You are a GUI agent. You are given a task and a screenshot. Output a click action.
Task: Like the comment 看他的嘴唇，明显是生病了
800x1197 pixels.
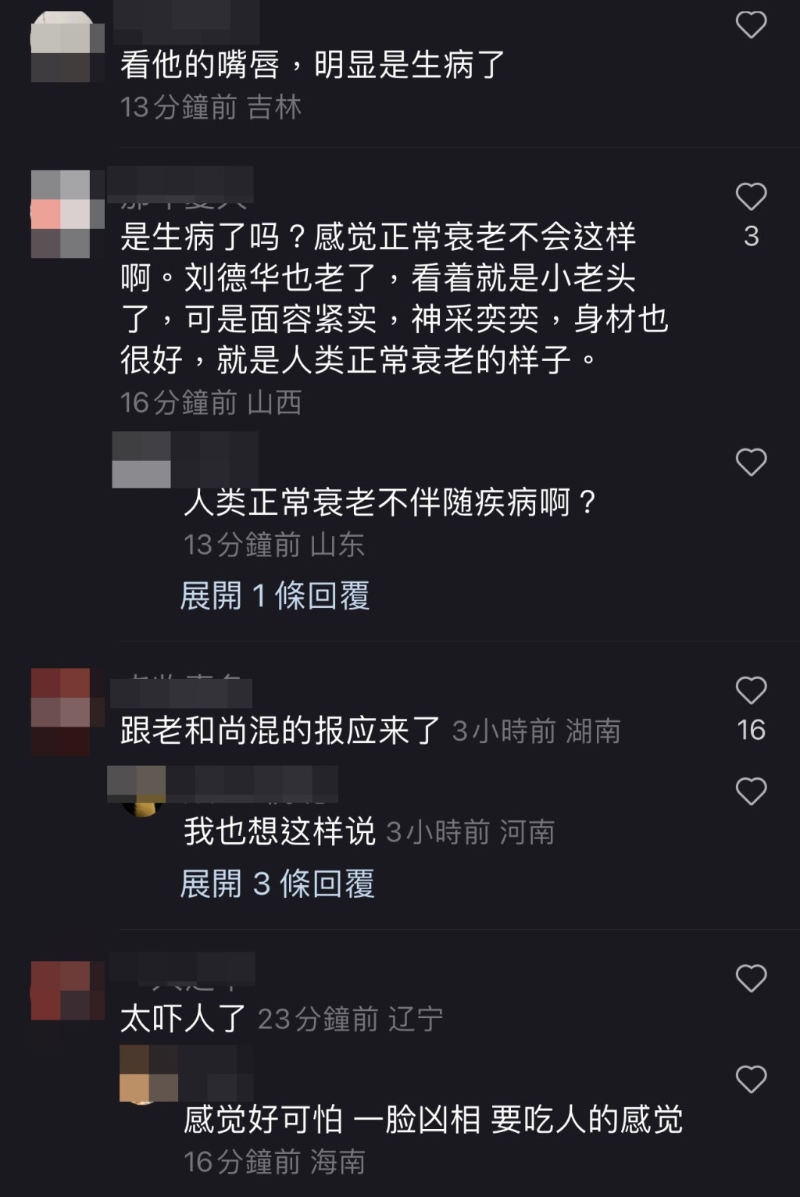click(x=751, y=25)
